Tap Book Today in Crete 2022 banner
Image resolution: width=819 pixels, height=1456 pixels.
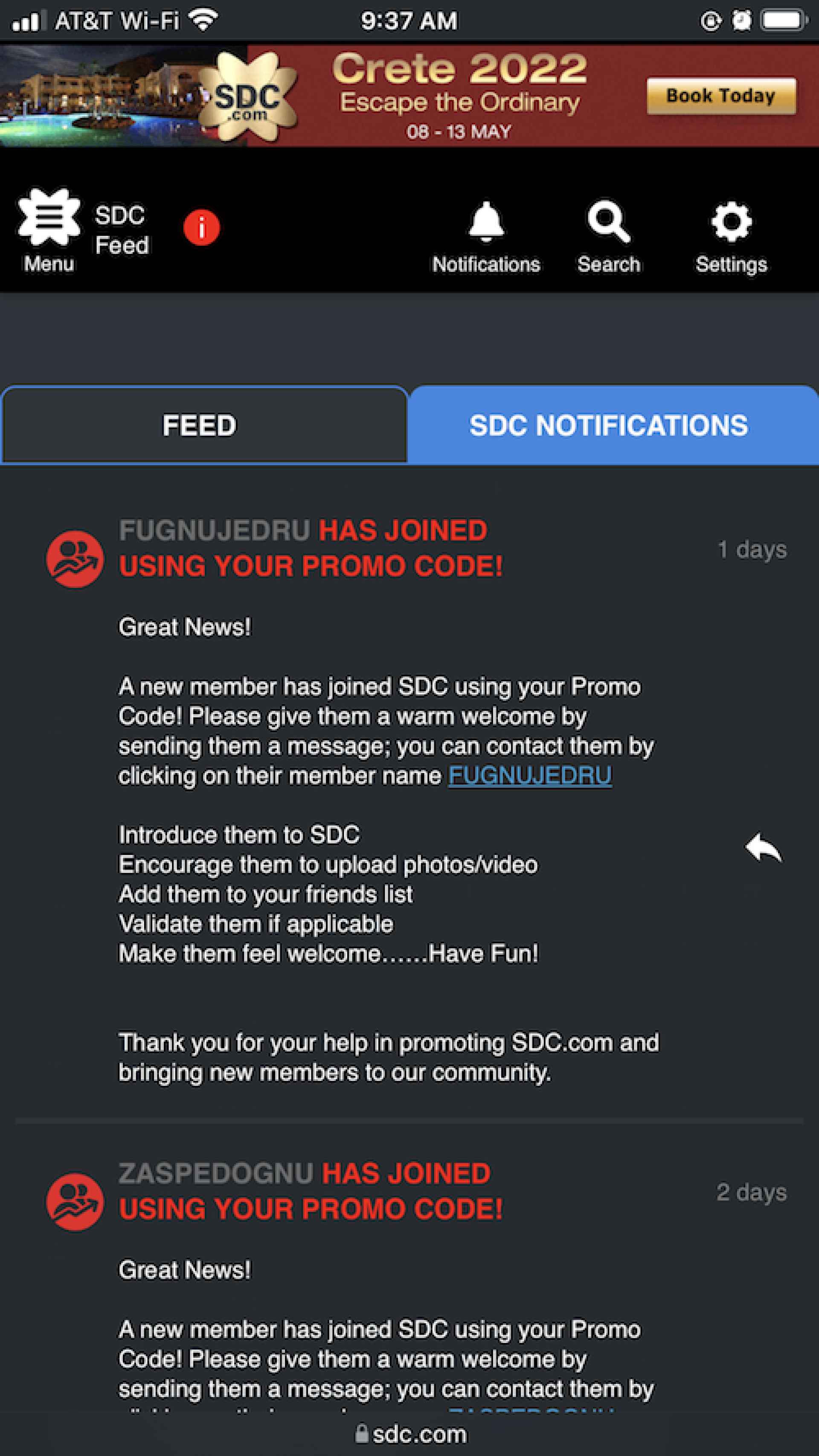click(720, 96)
